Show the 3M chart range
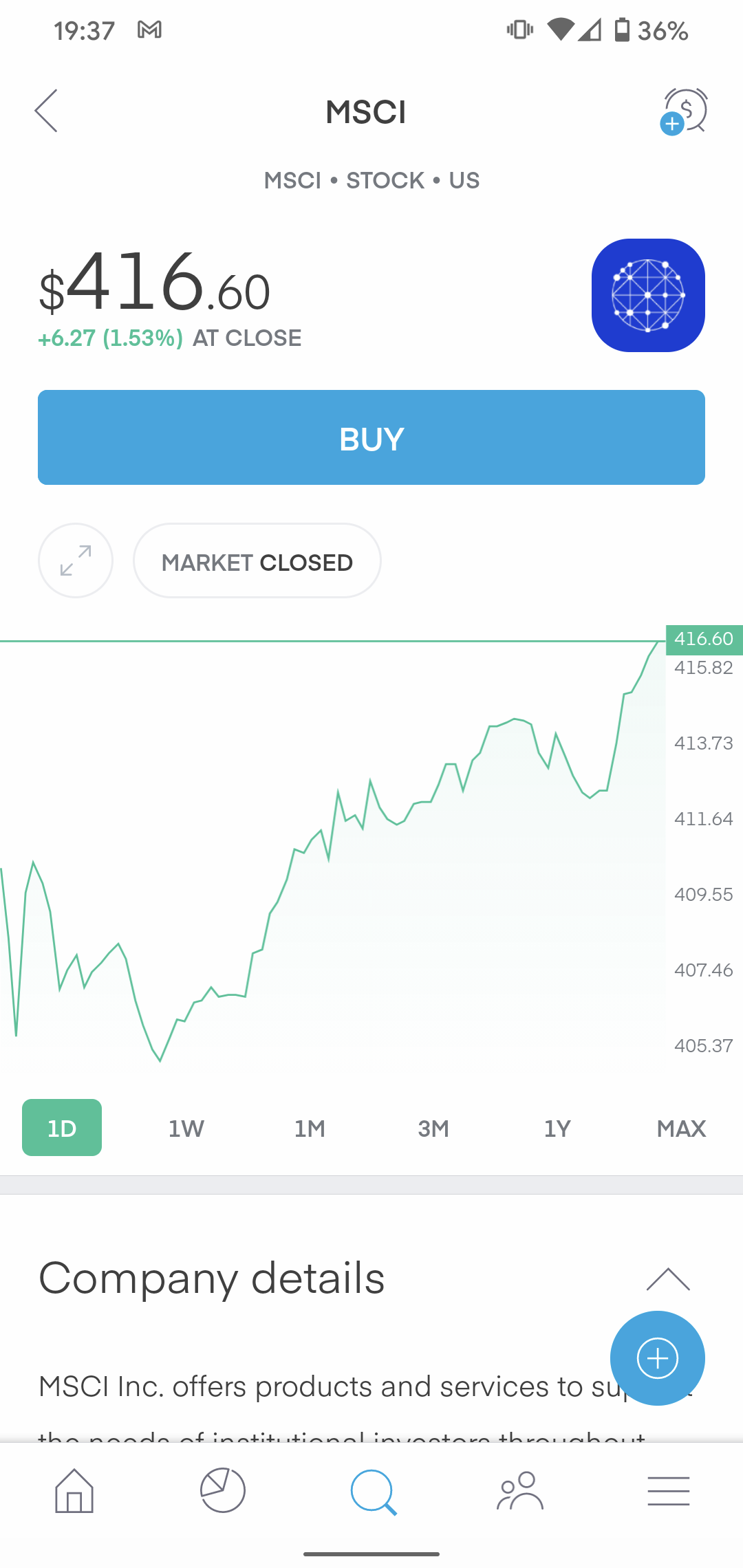 click(433, 1128)
